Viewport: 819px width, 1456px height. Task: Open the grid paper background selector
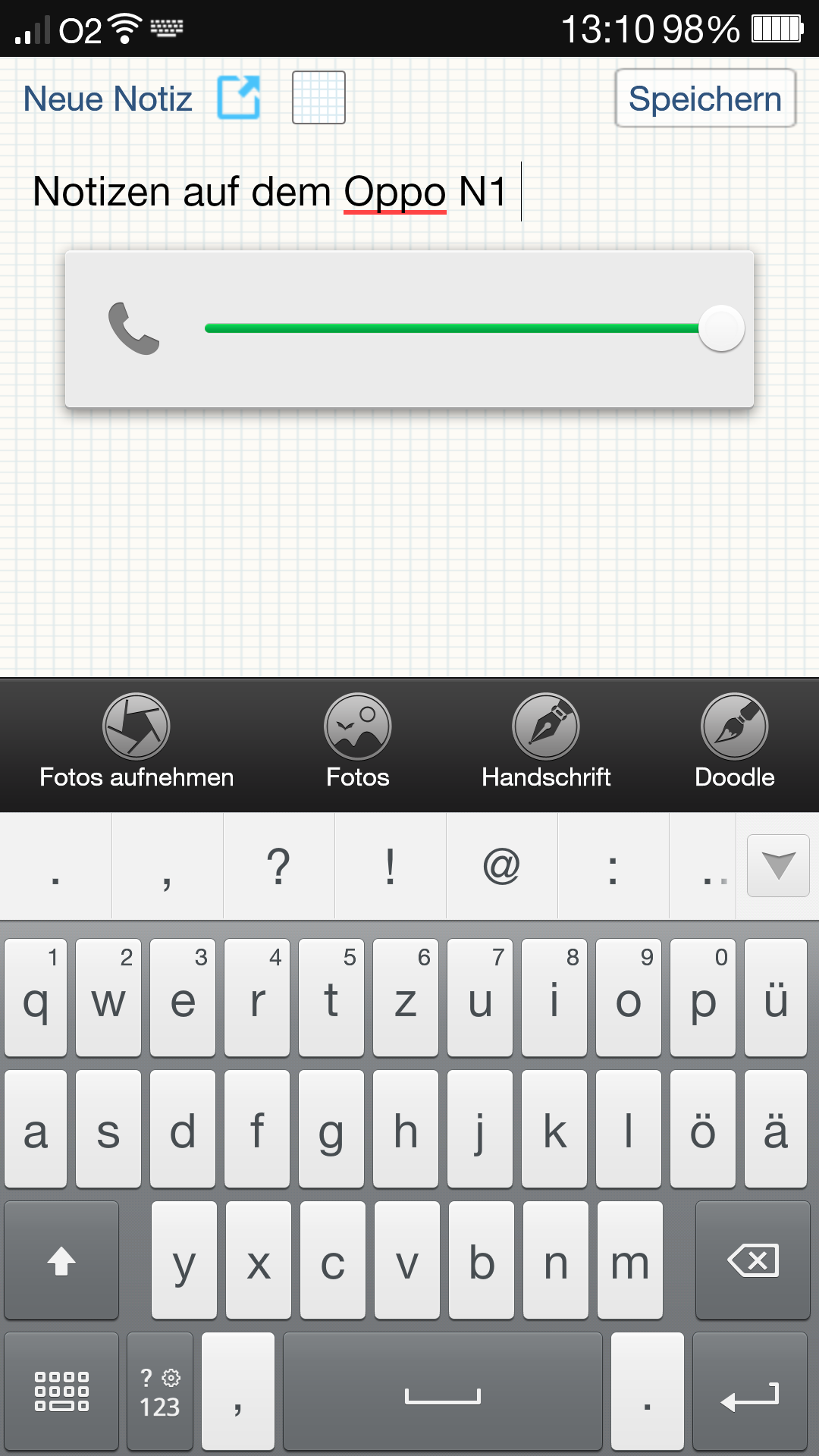pyautogui.click(x=318, y=98)
